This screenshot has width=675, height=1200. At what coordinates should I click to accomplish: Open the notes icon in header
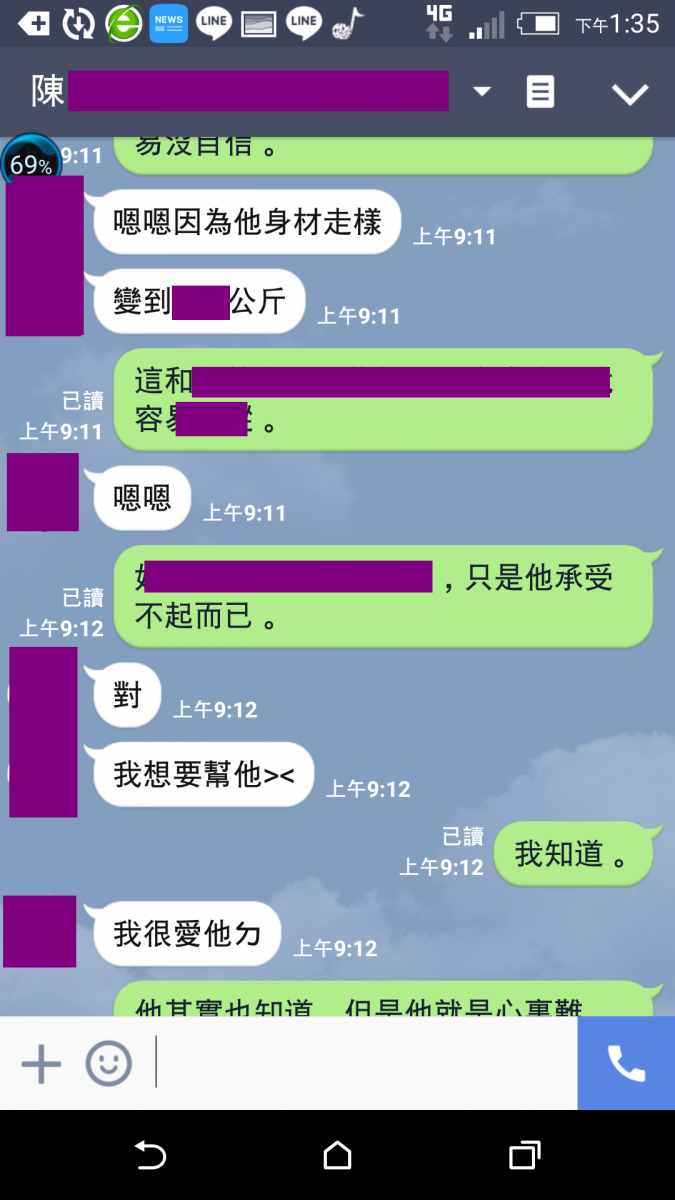tap(540, 92)
